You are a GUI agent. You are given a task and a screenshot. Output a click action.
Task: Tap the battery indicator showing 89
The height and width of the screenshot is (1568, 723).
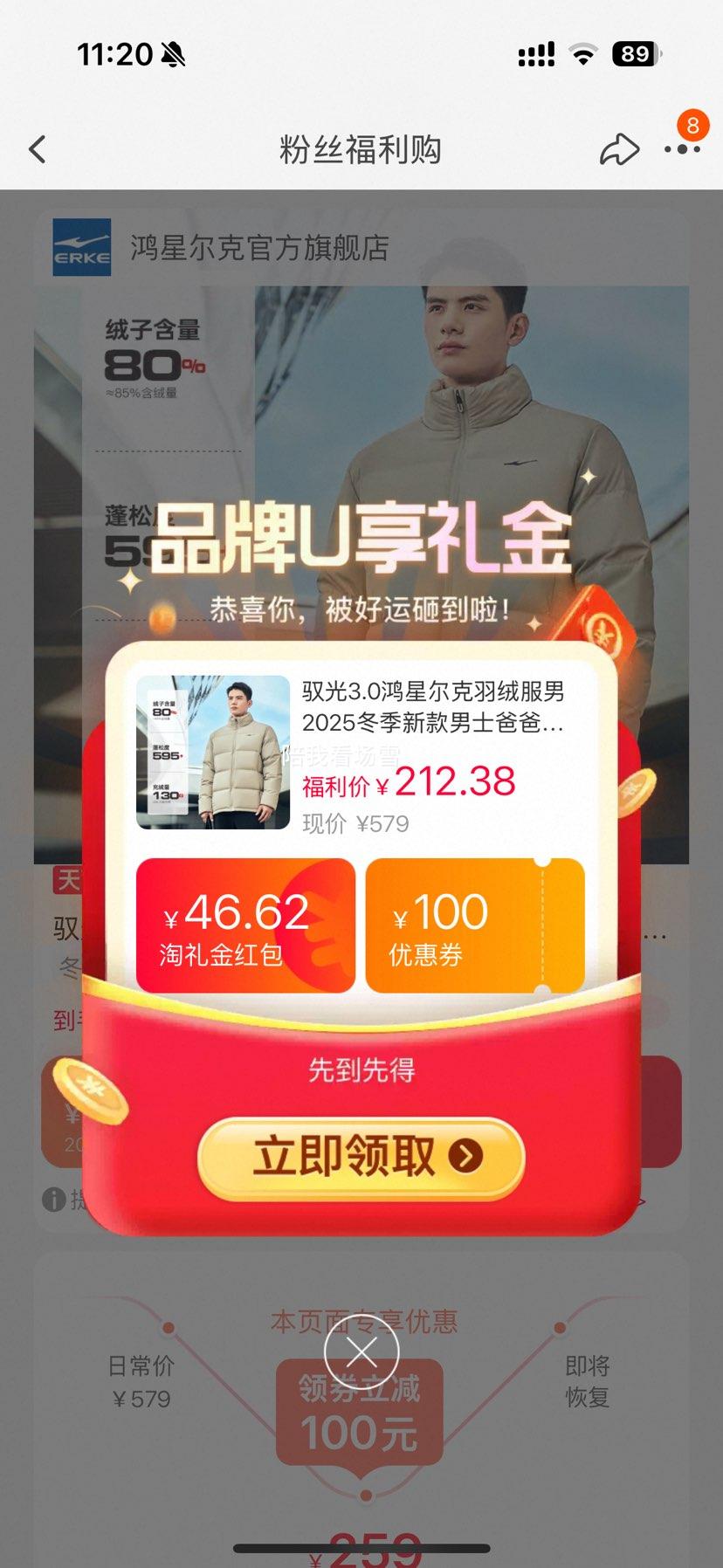coord(636,54)
